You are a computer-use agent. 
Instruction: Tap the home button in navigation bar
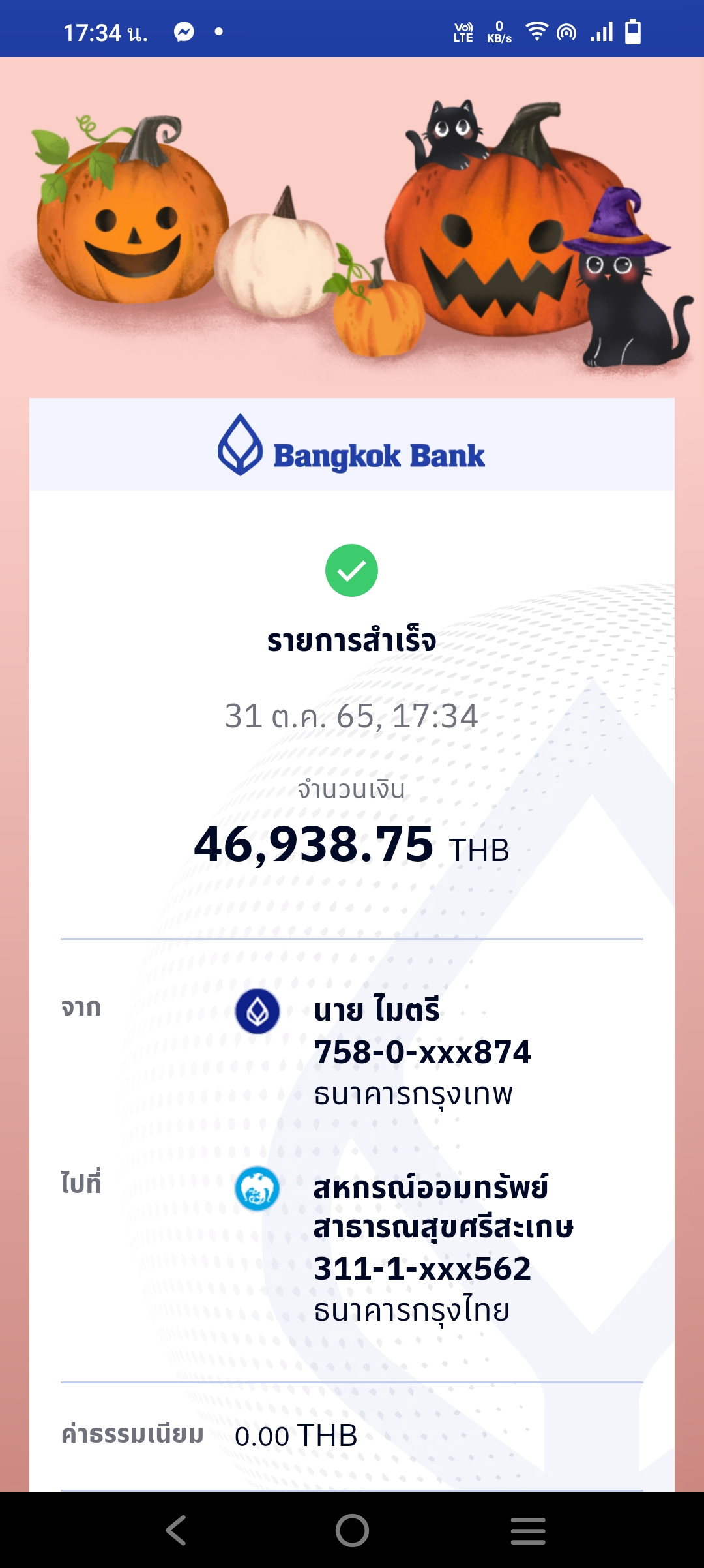tap(352, 1530)
